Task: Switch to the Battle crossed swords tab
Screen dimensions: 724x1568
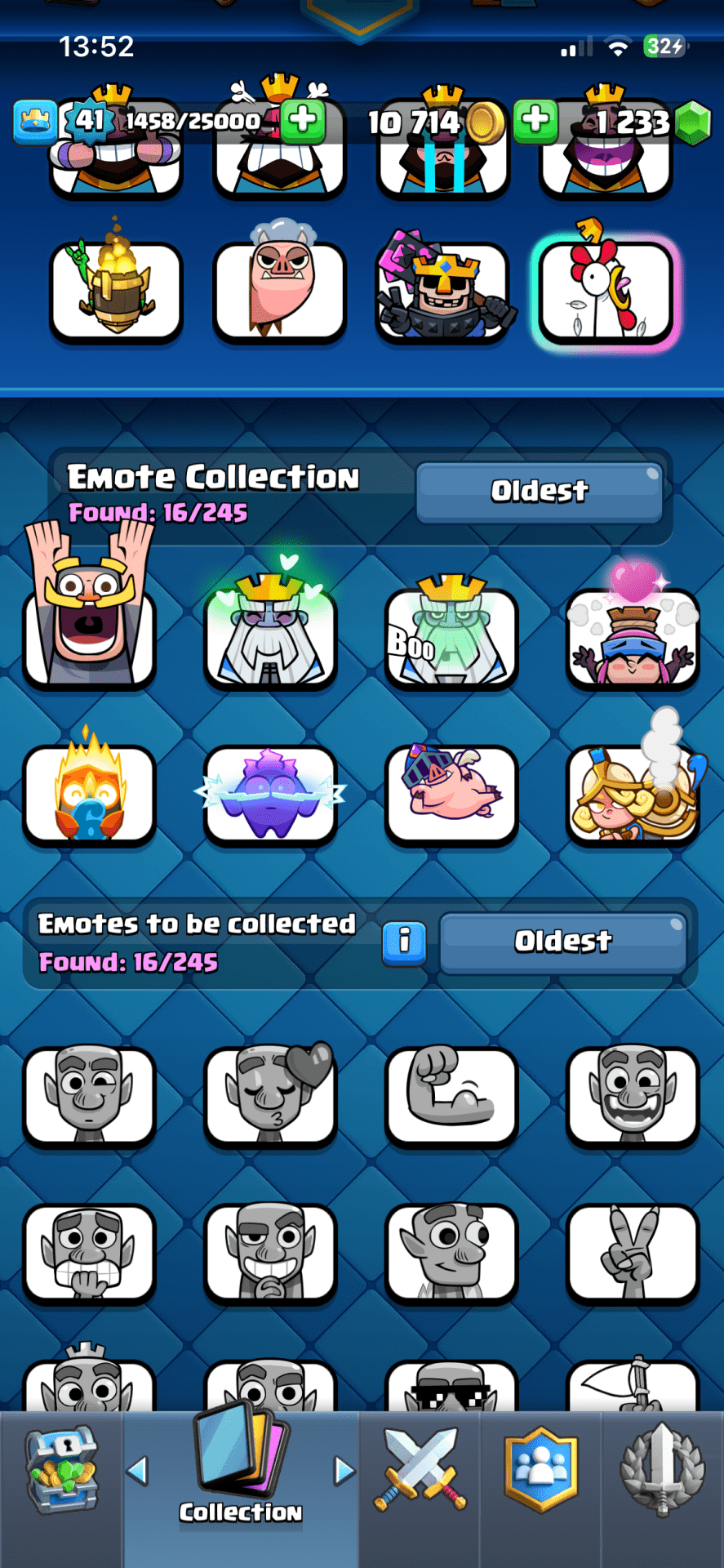Action: click(420, 1470)
